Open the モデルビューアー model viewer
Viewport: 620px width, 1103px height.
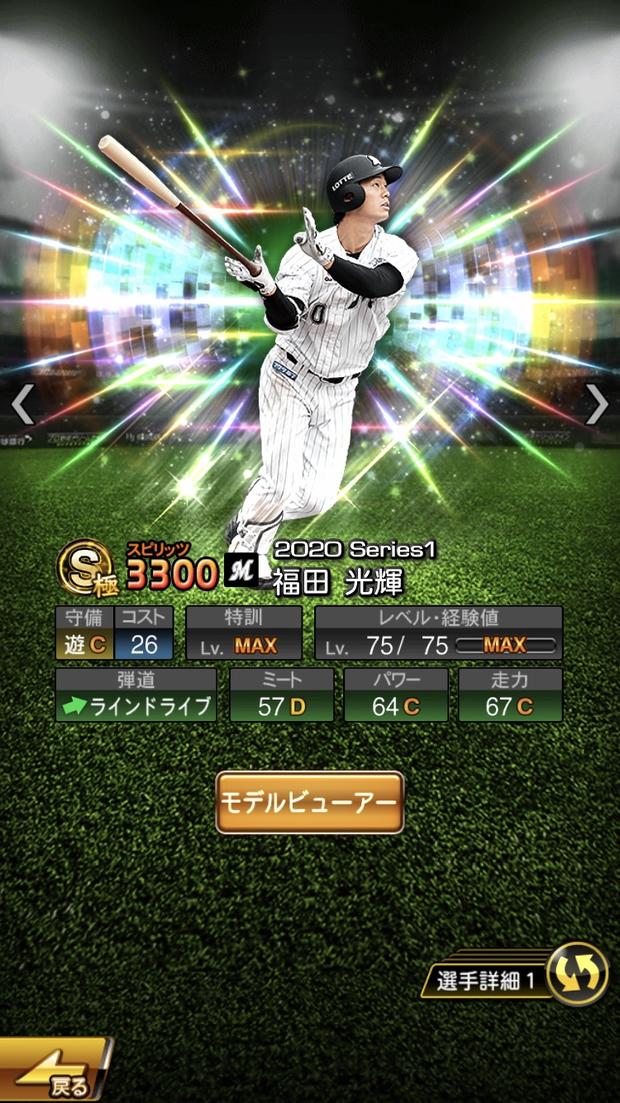point(310,801)
